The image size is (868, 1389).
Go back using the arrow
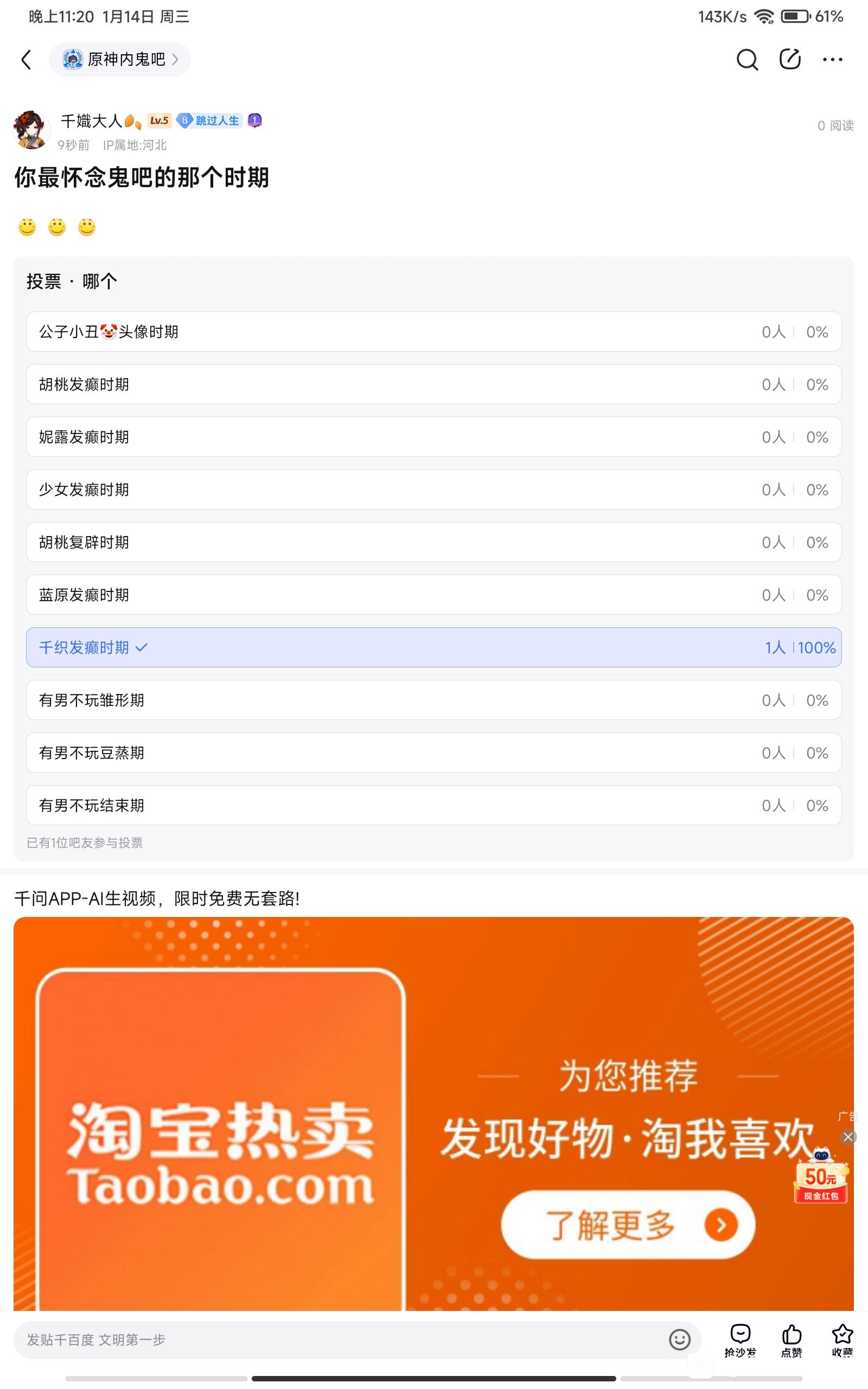click(26, 59)
